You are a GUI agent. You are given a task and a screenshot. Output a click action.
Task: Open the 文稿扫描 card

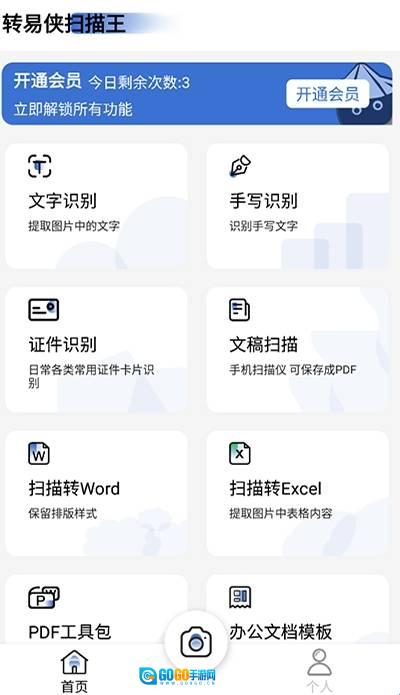tap(298, 350)
